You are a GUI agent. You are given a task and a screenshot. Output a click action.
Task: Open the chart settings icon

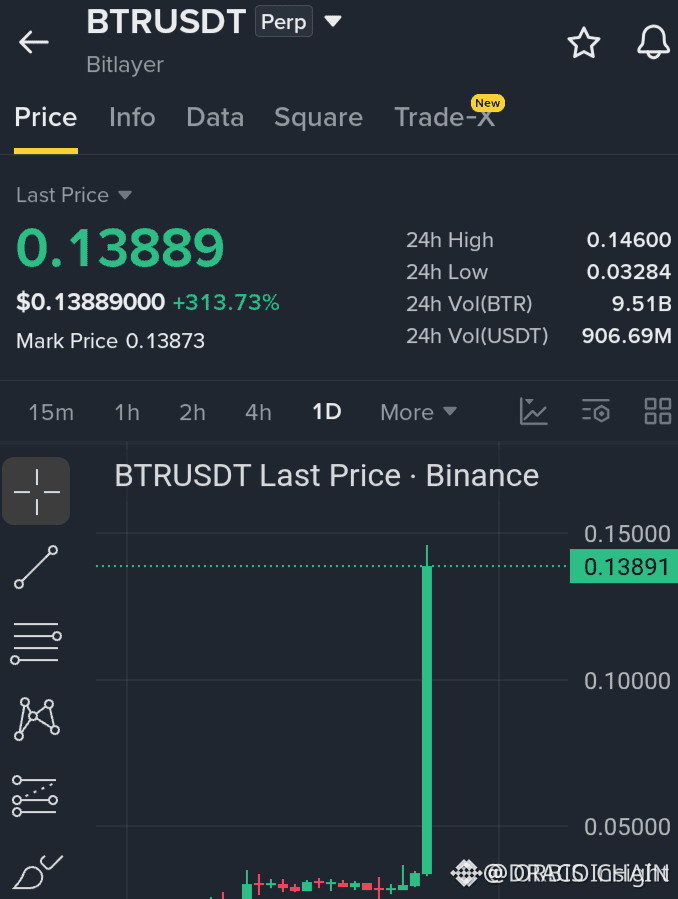coord(596,411)
